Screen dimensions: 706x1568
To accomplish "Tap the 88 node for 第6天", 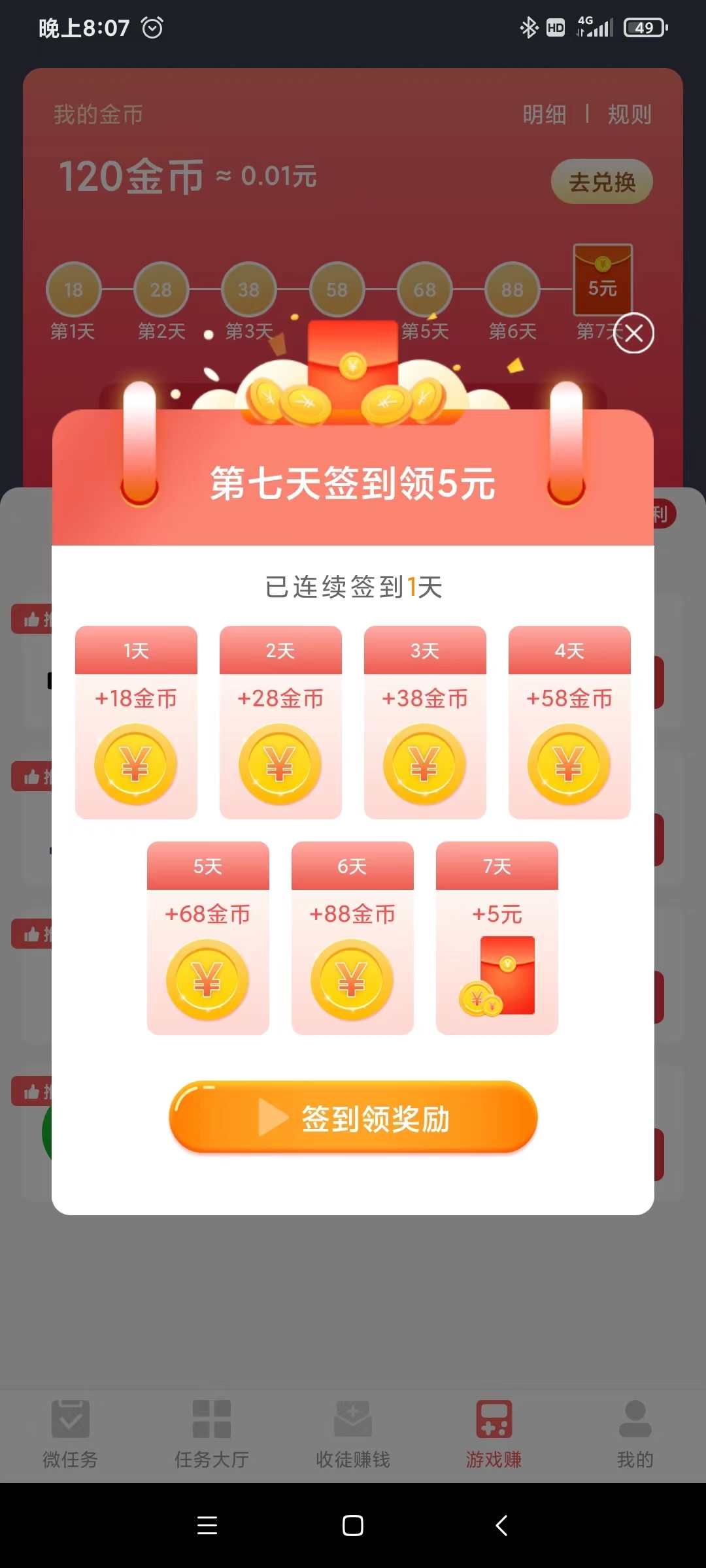I will tap(512, 289).
